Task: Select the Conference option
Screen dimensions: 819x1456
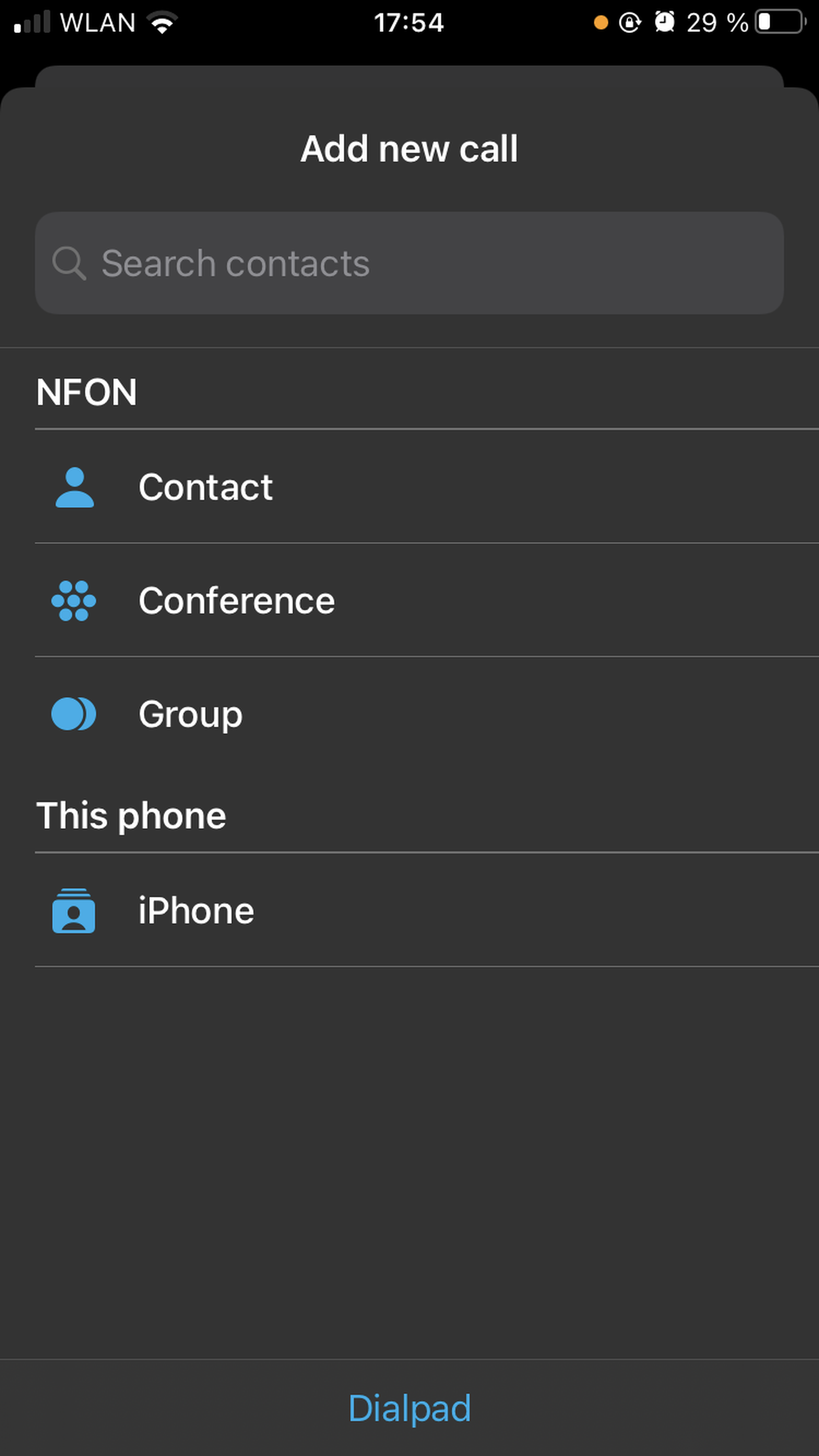Action: coord(236,601)
